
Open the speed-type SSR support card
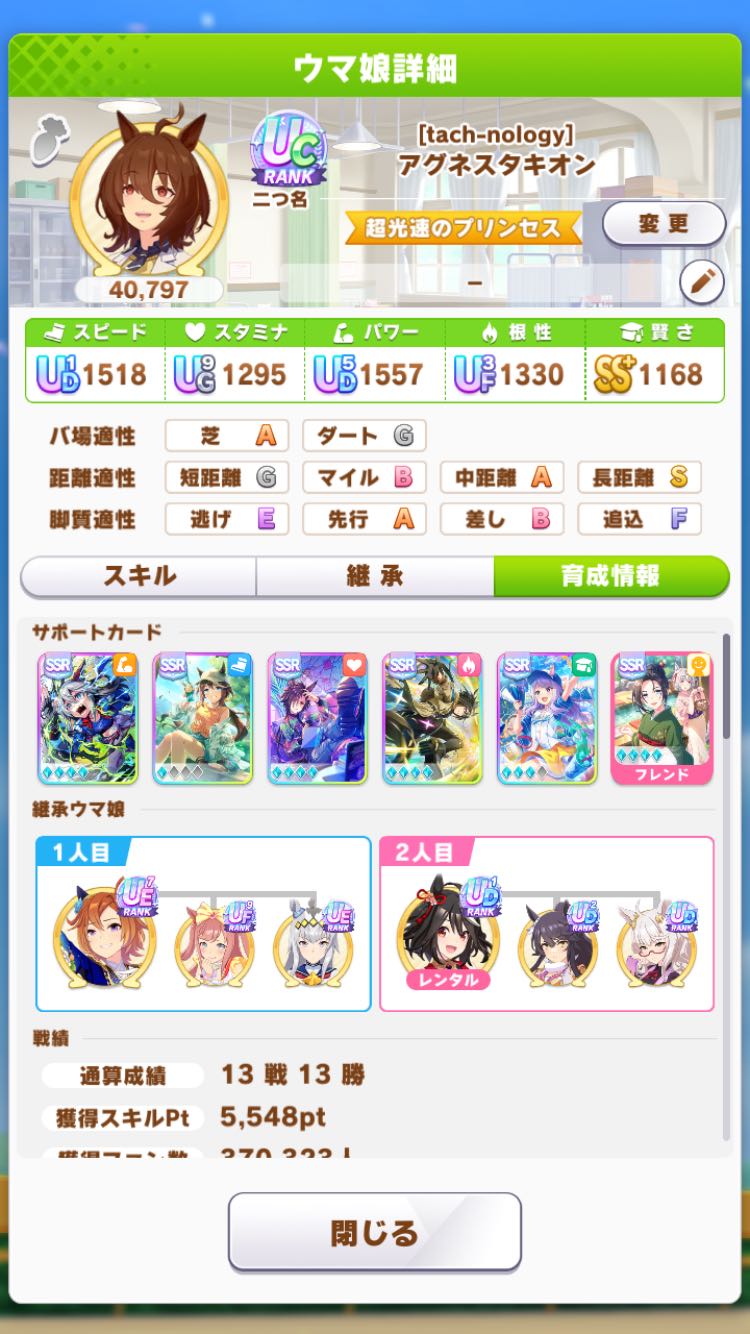[203, 718]
